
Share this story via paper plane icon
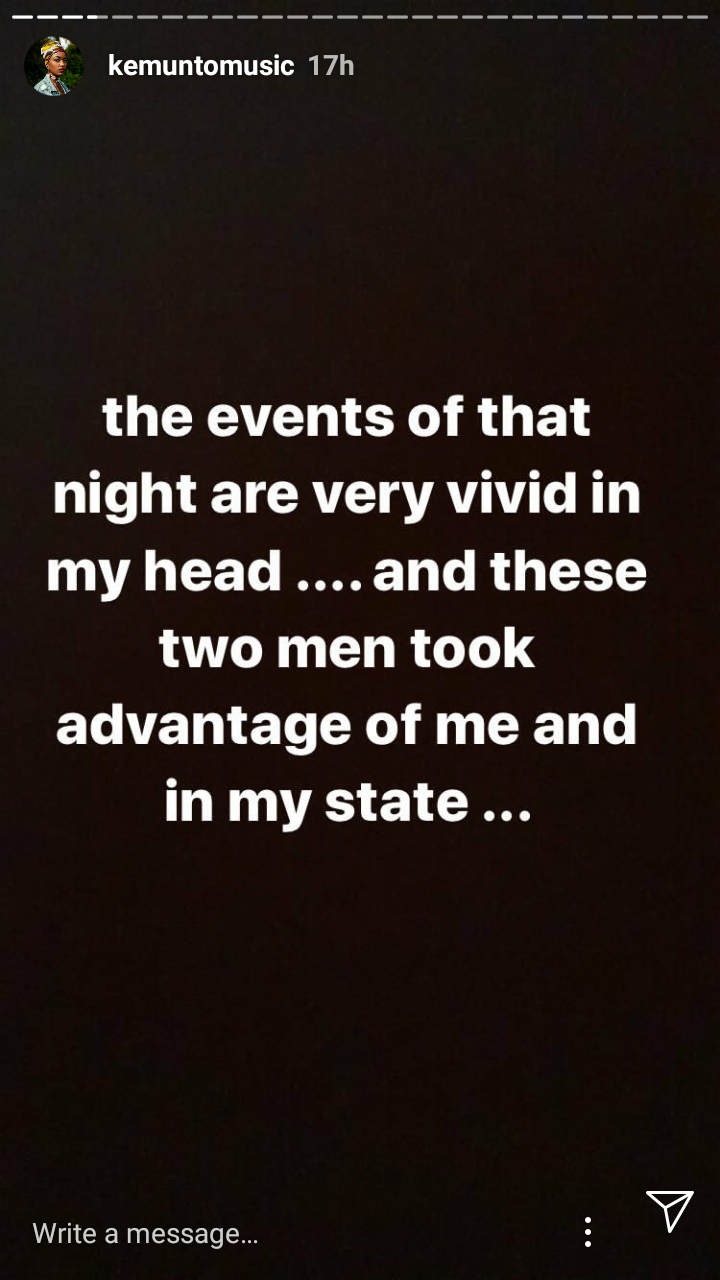[x=669, y=1211]
